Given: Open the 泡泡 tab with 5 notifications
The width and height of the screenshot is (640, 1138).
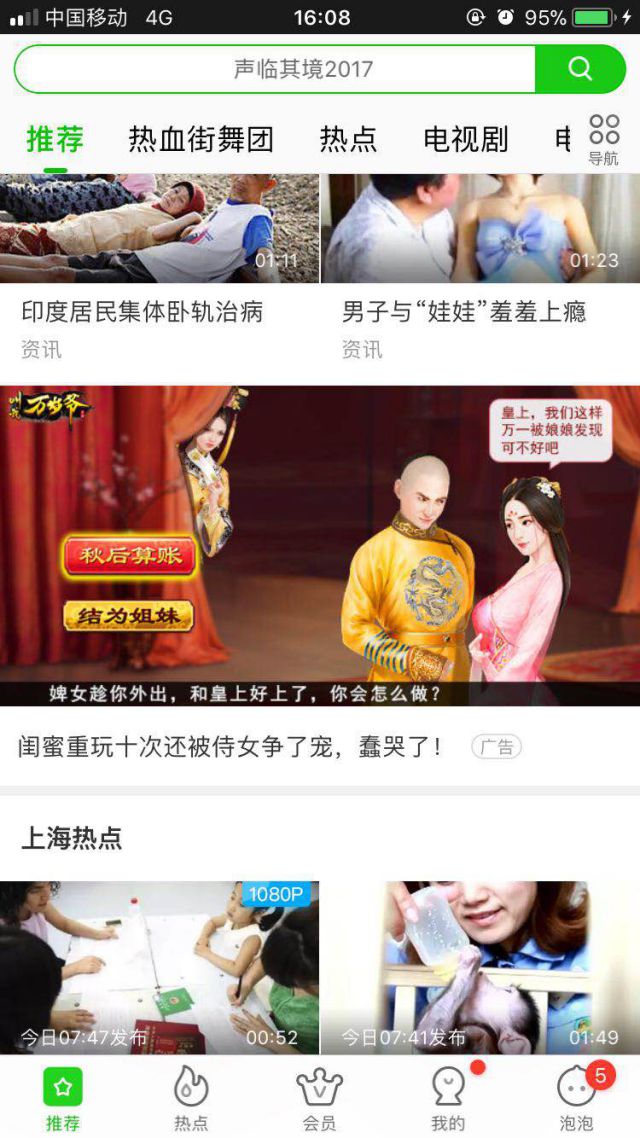Looking at the screenshot, I should (576, 1097).
